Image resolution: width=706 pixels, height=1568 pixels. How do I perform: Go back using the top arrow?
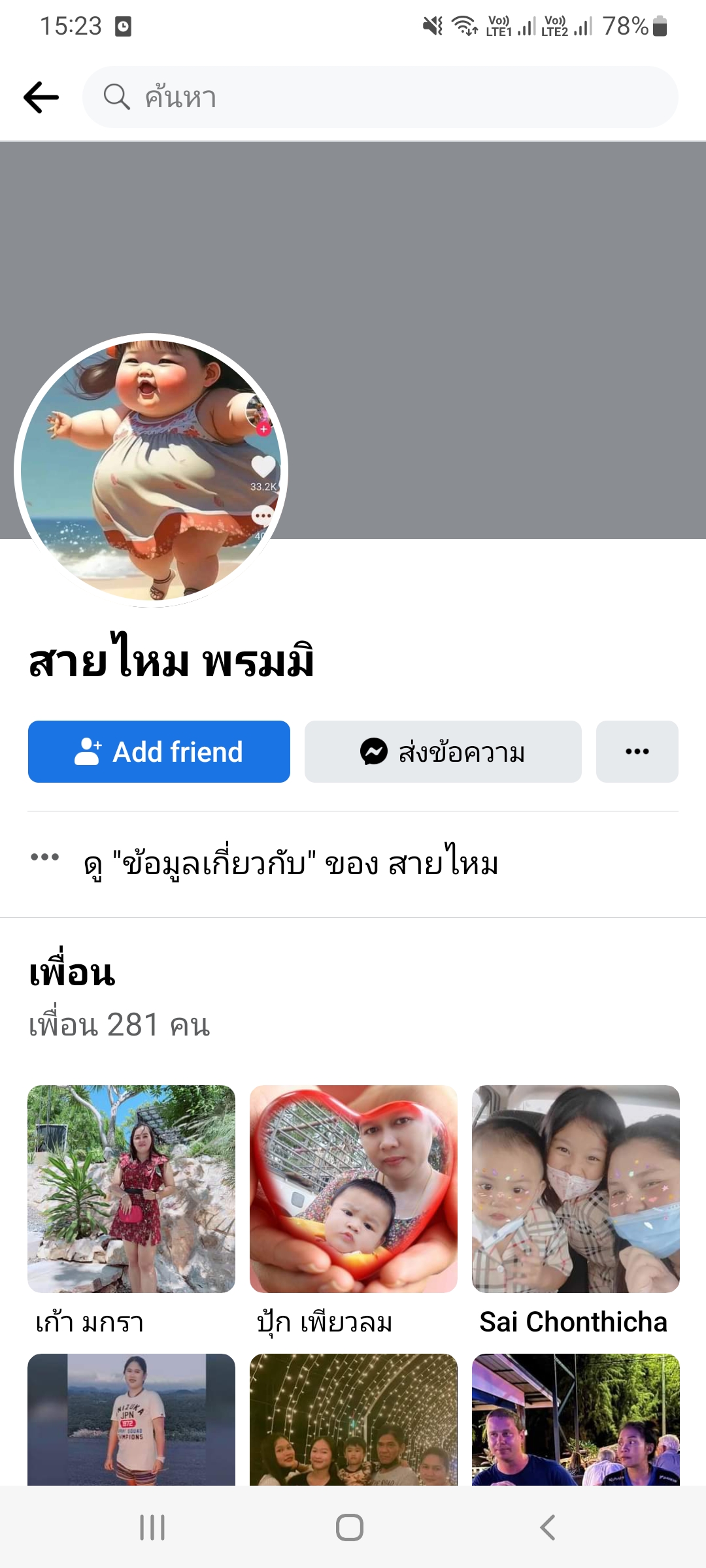(41, 97)
